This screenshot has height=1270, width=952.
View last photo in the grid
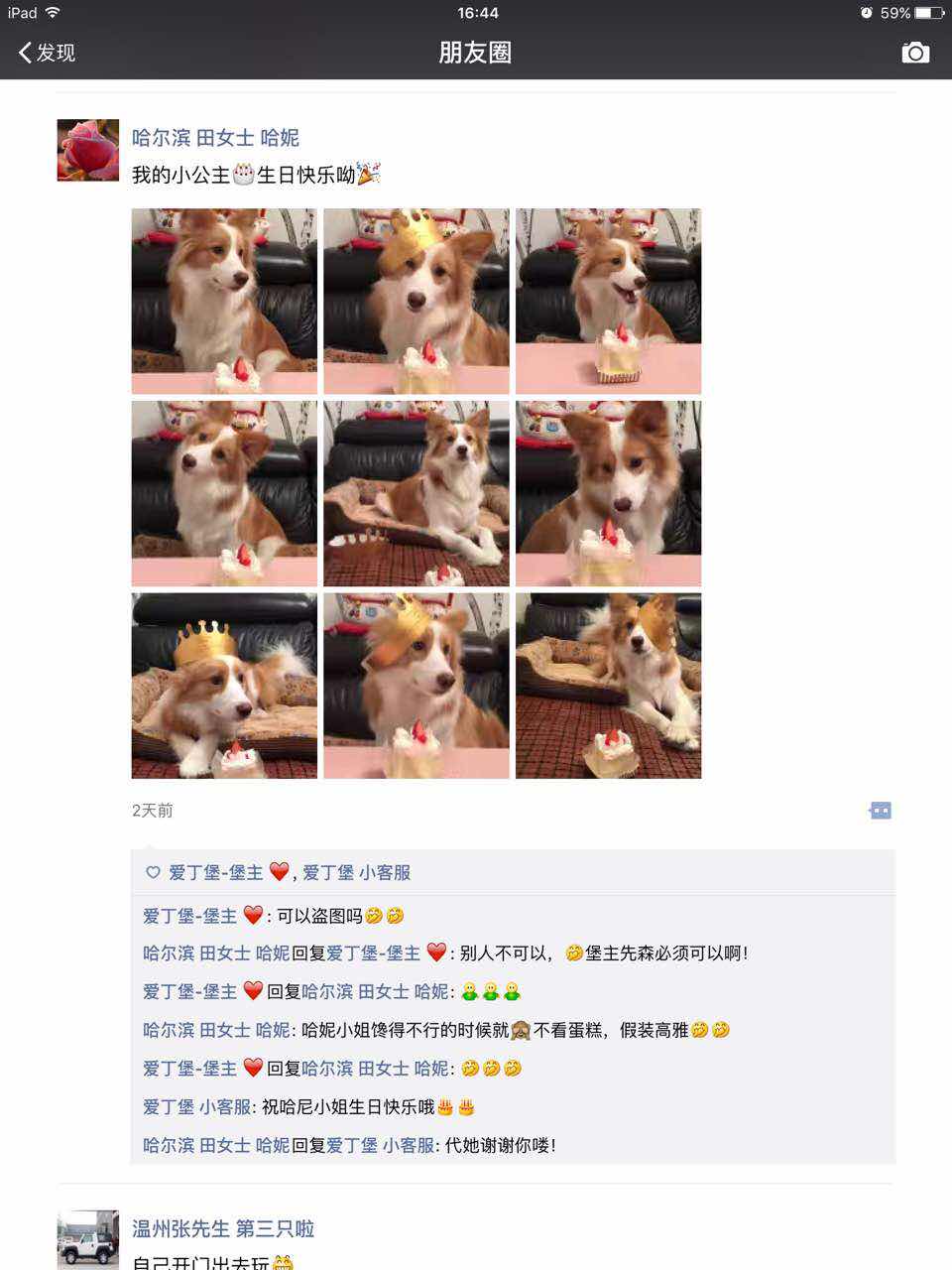pos(608,686)
